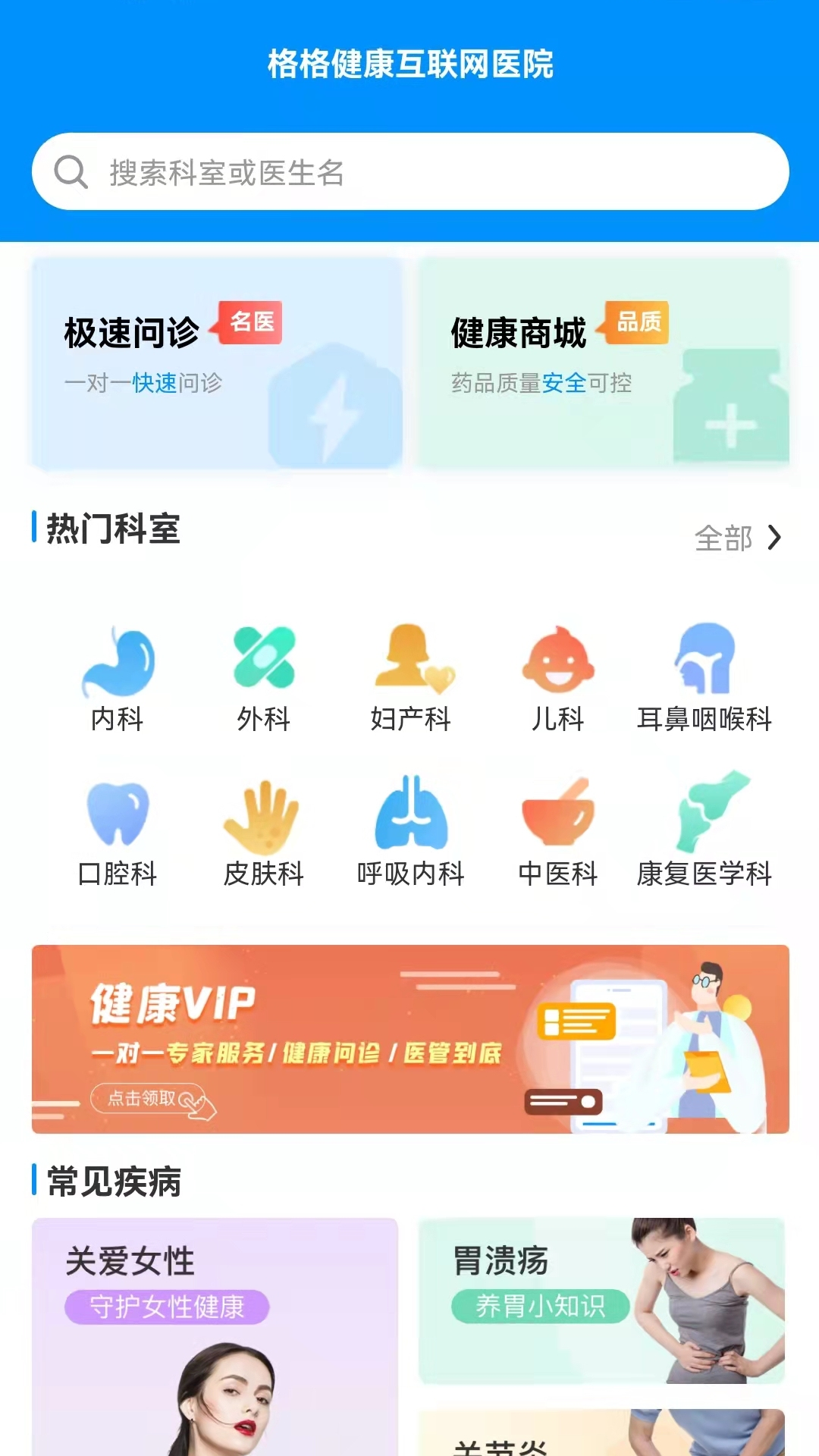Image resolution: width=819 pixels, height=1456 pixels.
Task: Open the 极速问诊 quick consultation card
Action: pyautogui.click(x=216, y=363)
